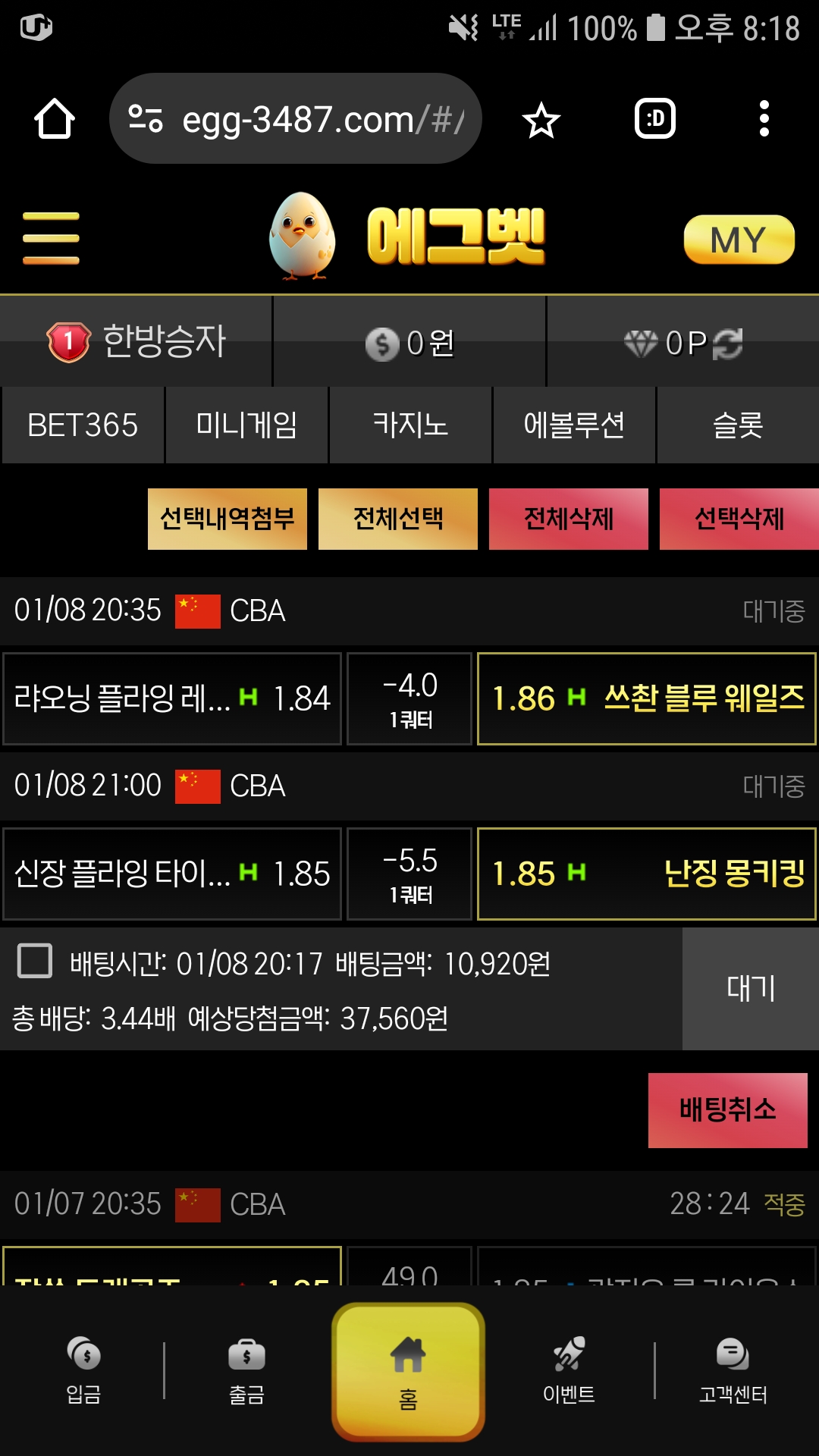Bookmark this page with the star
The height and width of the screenshot is (1456, 819).
tap(541, 121)
